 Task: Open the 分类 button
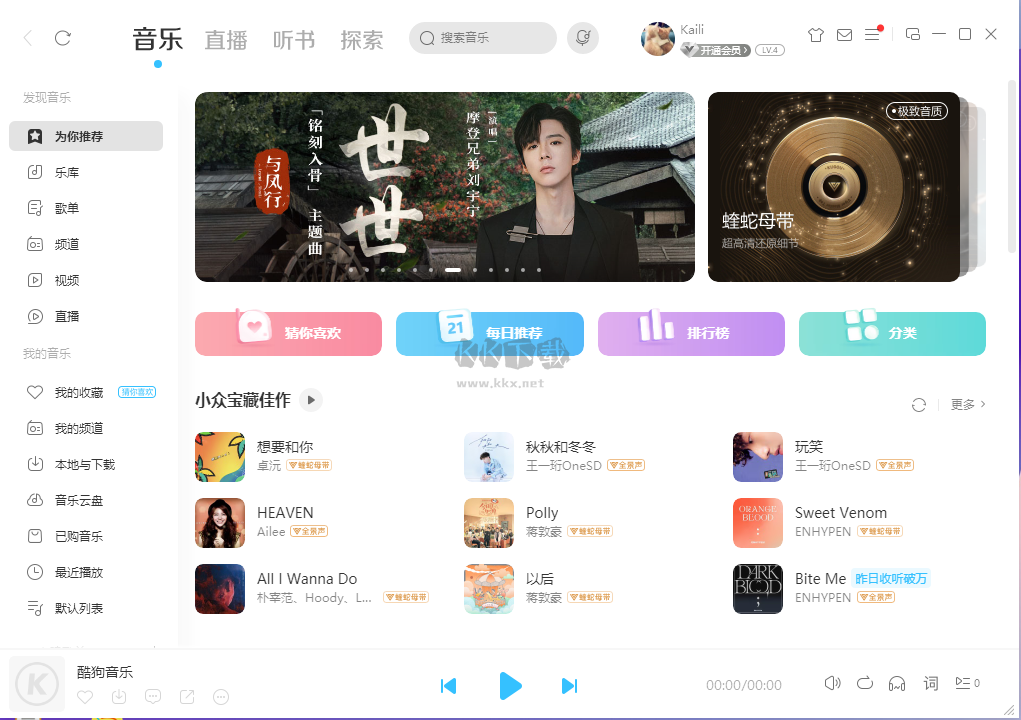tap(892, 333)
